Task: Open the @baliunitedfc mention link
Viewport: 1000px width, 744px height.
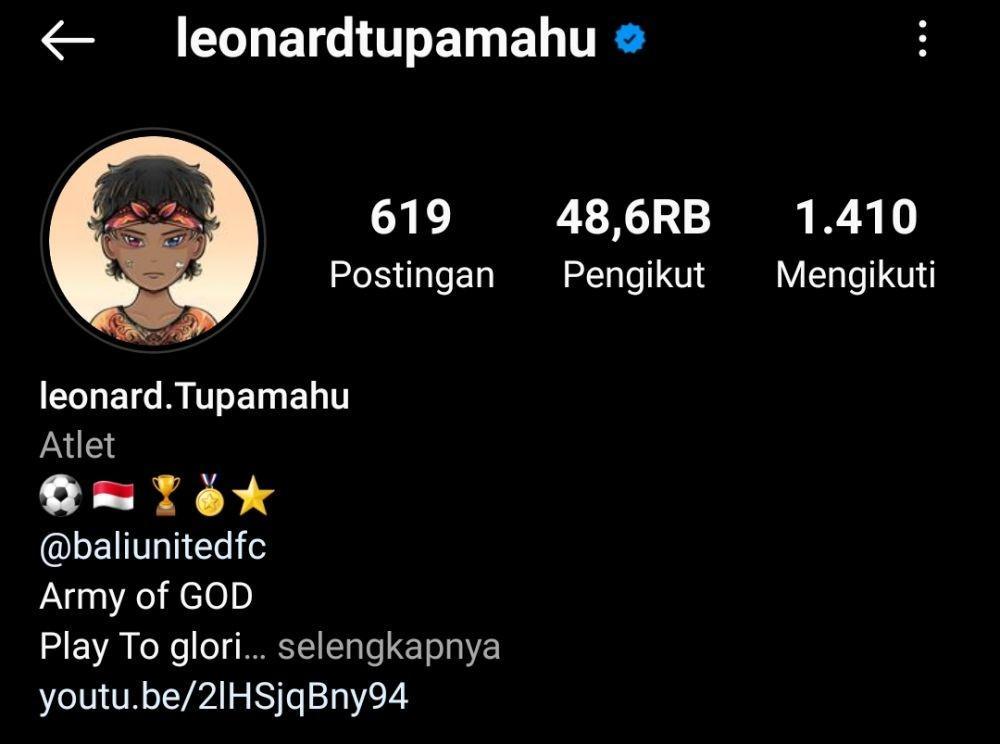Action: (153, 547)
